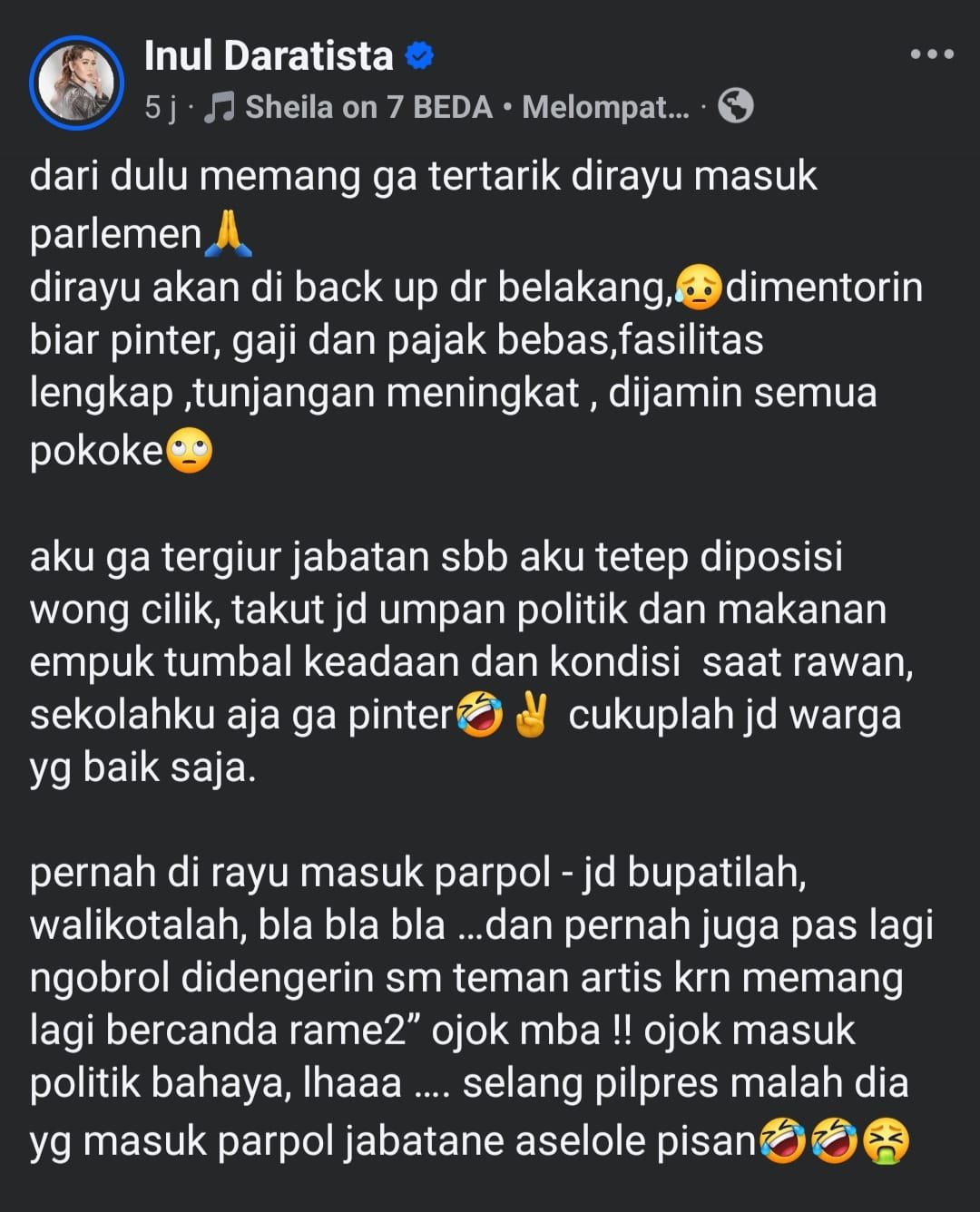Open the Inul Daratista profile name link

pyautogui.click(x=269, y=56)
